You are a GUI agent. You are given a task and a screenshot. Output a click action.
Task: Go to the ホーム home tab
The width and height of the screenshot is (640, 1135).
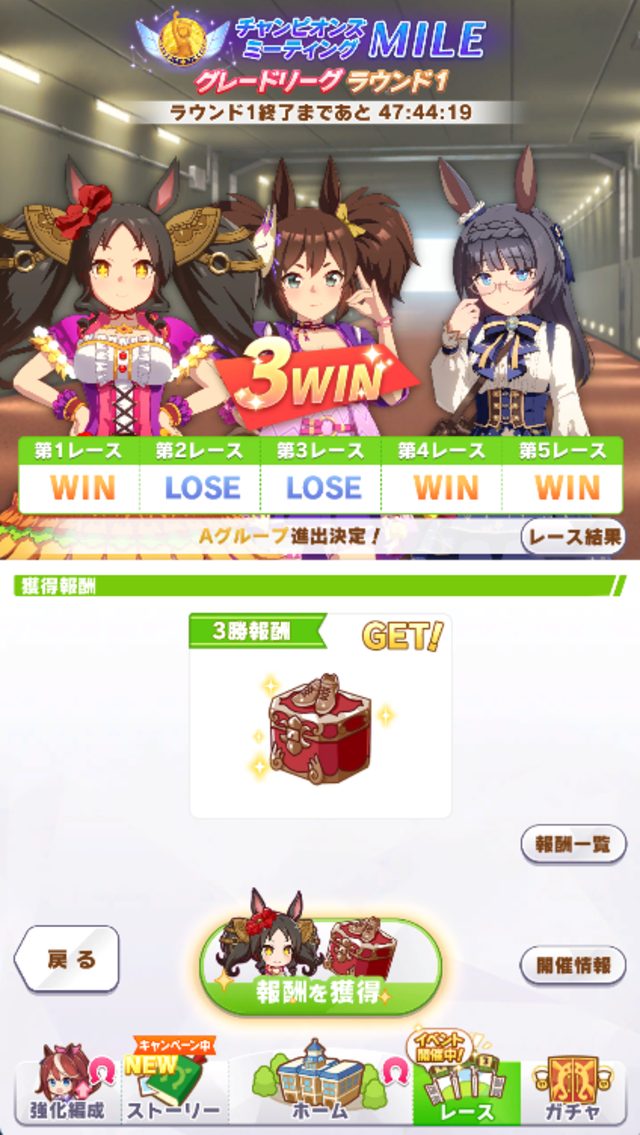pyautogui.click(x=319, y=1092)
